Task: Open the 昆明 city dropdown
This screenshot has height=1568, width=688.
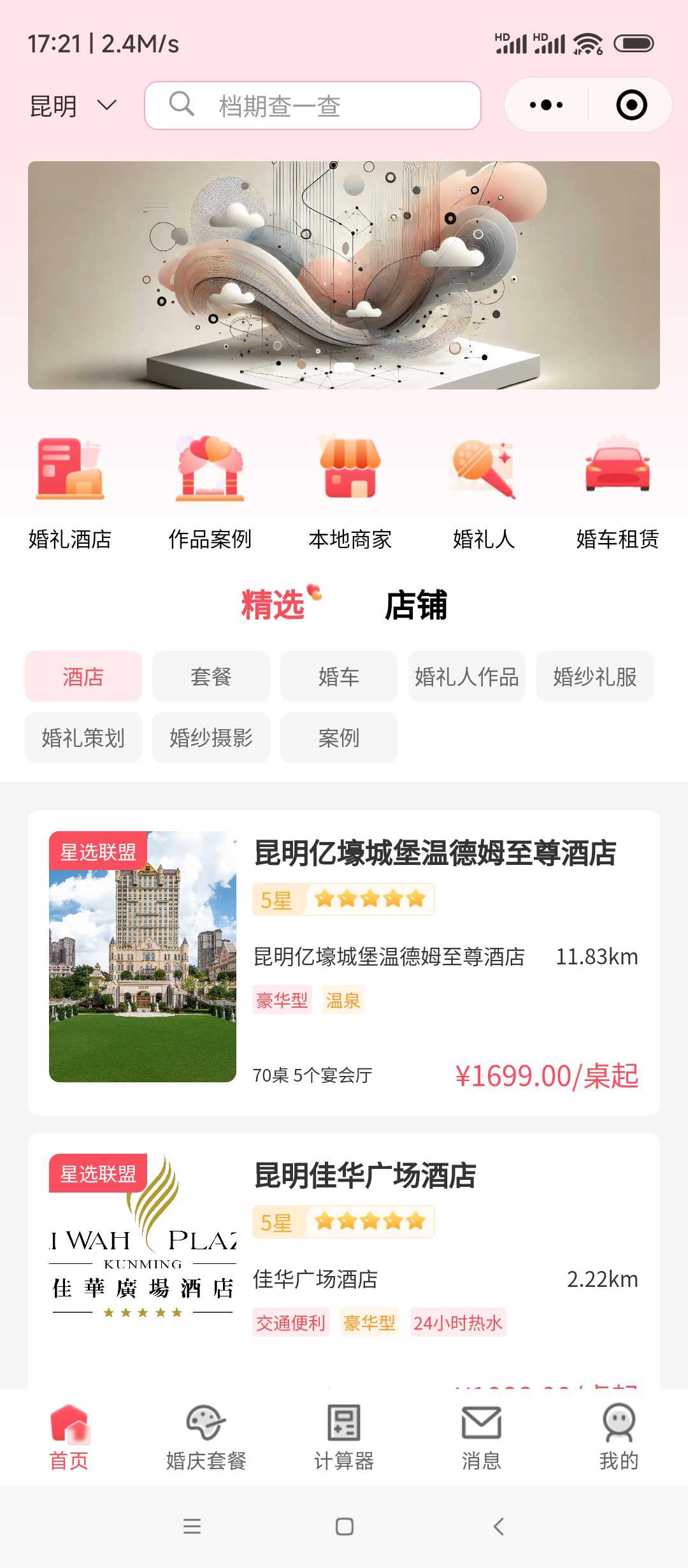Action: pyautogui.click(x=73, y=106)
